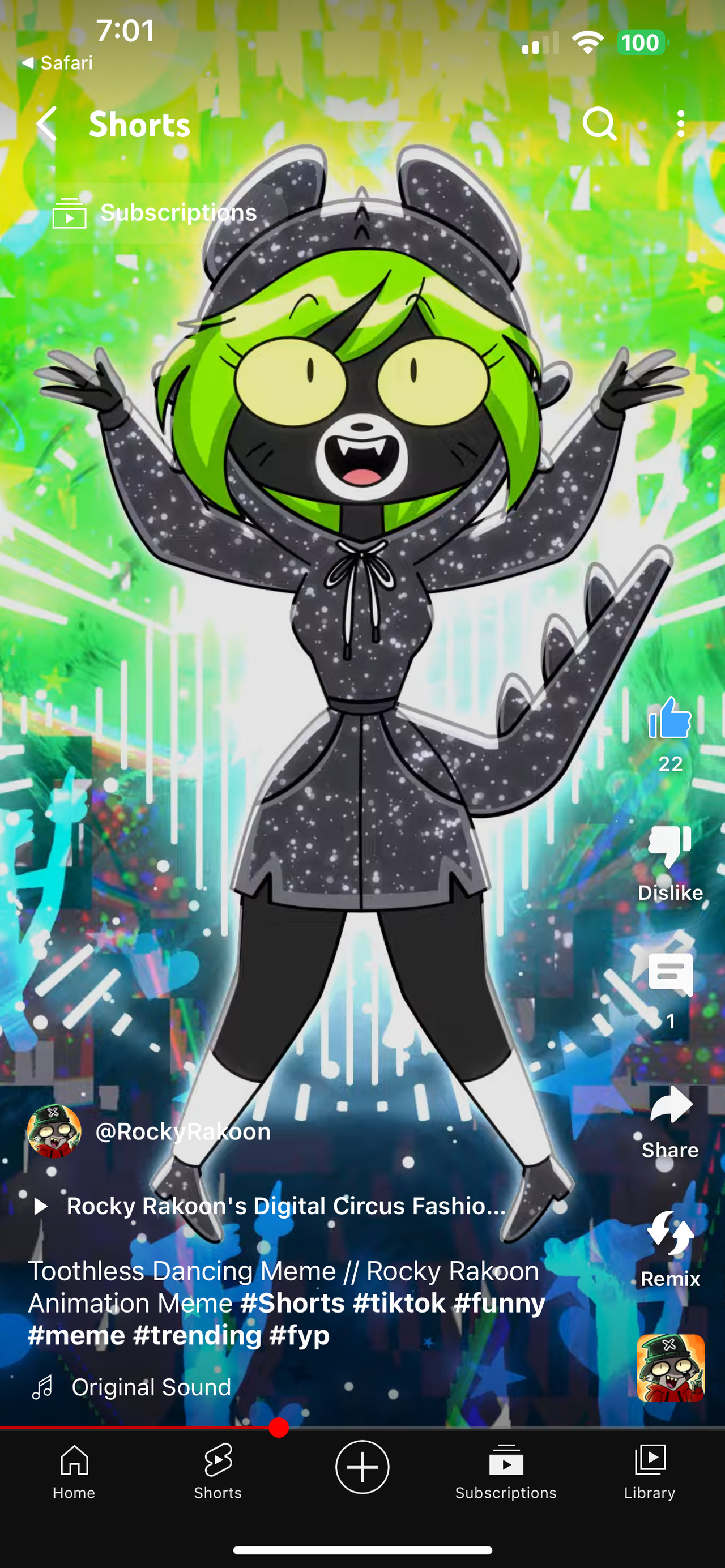Go back from the Shorts player
Viewport: 725px width, 1568px height.
point(47,124)
